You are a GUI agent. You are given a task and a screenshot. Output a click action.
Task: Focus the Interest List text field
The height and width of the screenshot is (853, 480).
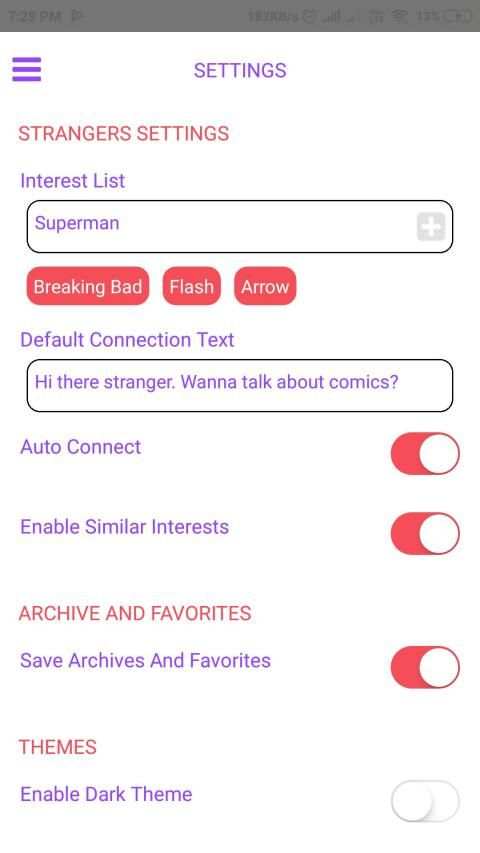(239, 226)
